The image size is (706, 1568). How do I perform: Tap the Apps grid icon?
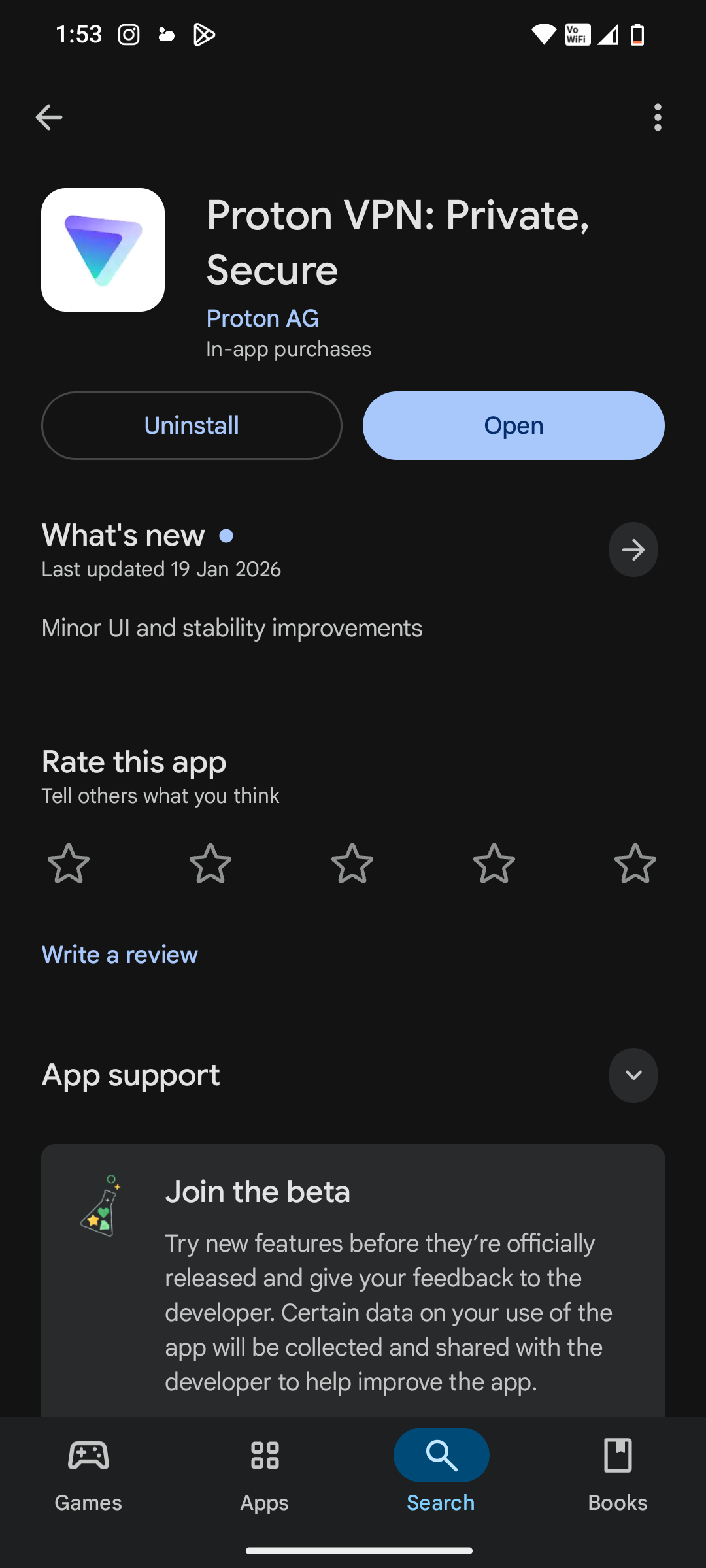pyautogui.click(x=264, y=1456)
